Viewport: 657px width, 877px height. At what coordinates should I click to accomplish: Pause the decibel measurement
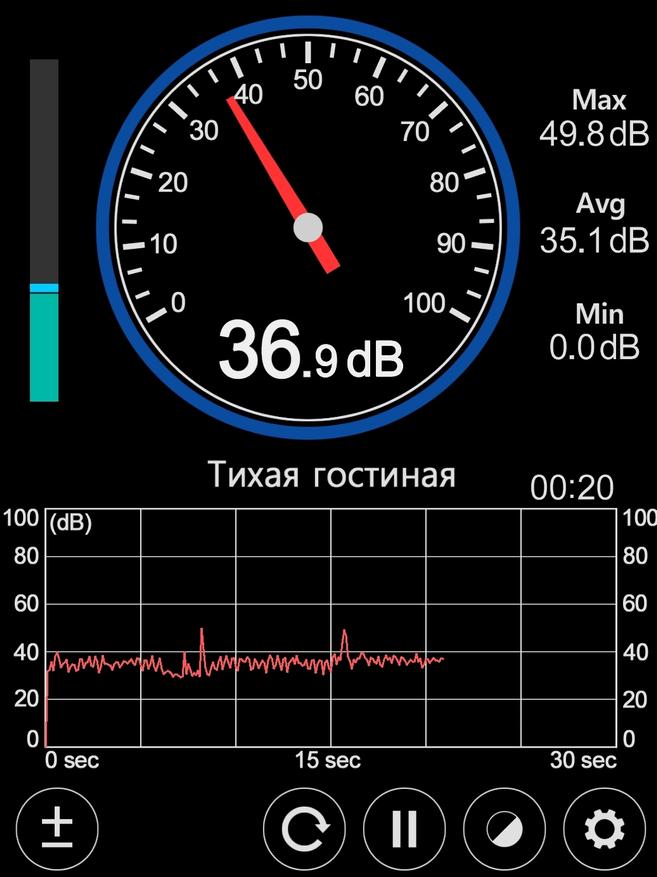click(x=404, y=829)
